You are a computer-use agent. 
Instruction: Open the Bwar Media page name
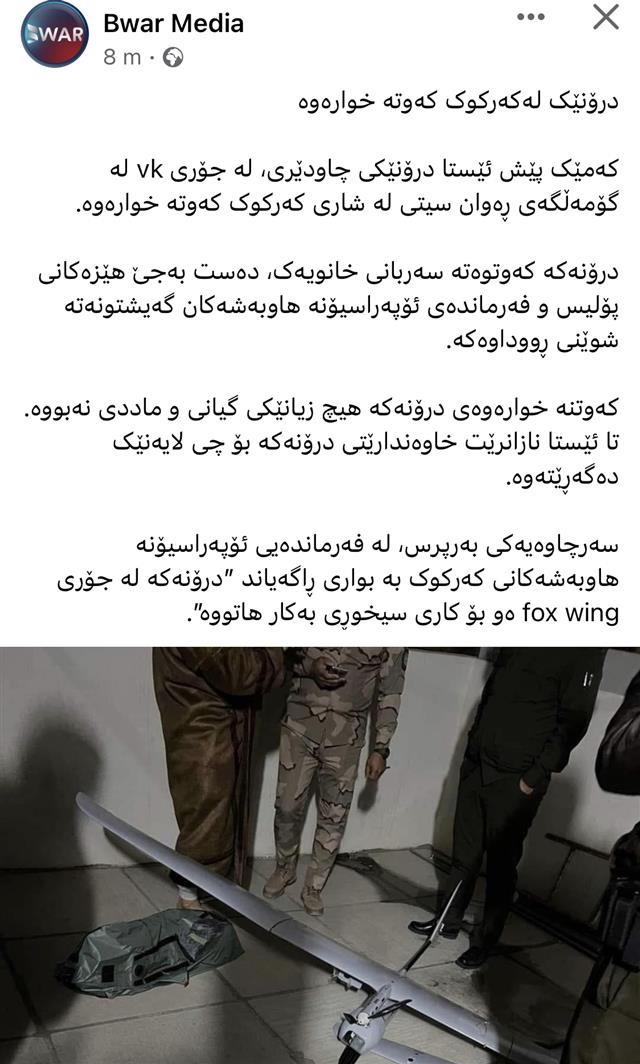[173, 23]
